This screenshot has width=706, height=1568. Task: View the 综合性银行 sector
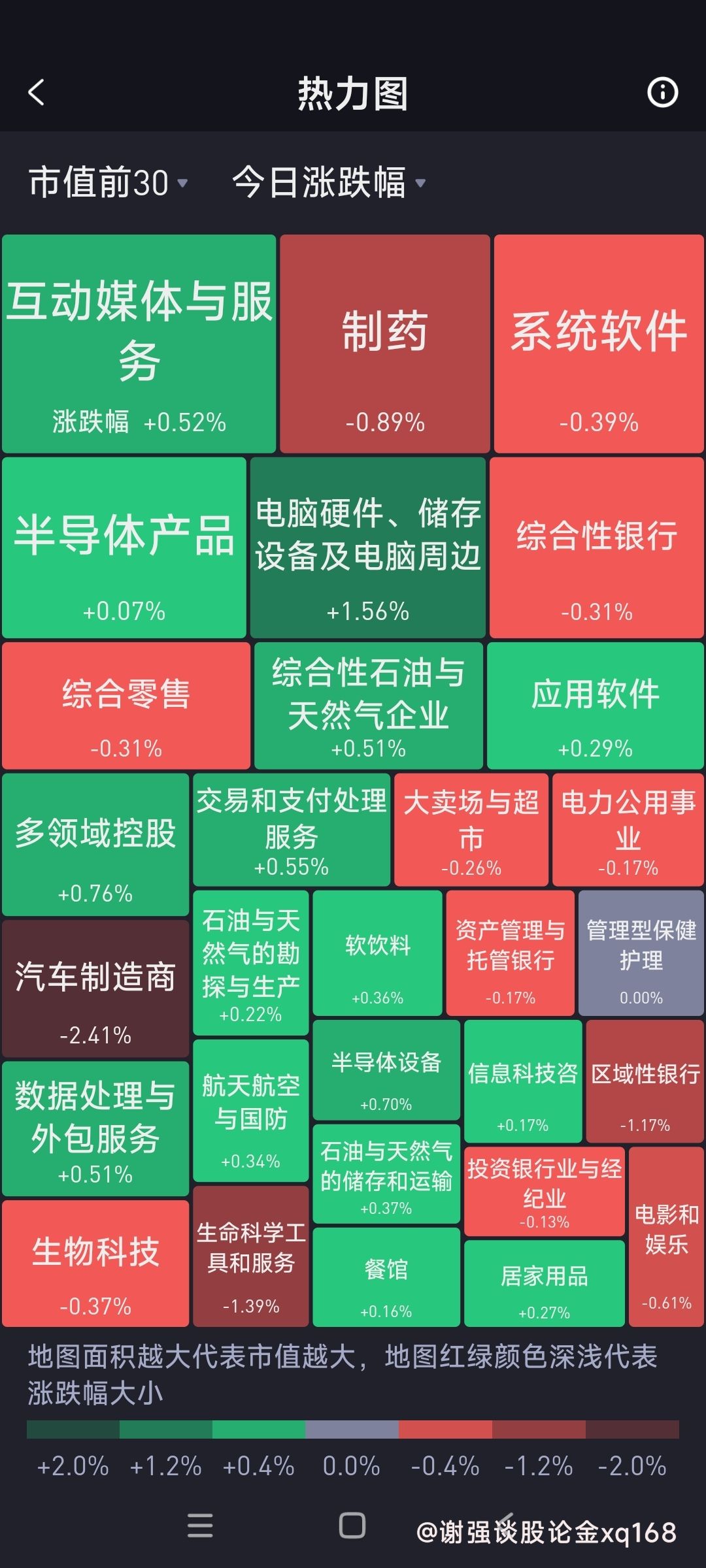[596, 547]
